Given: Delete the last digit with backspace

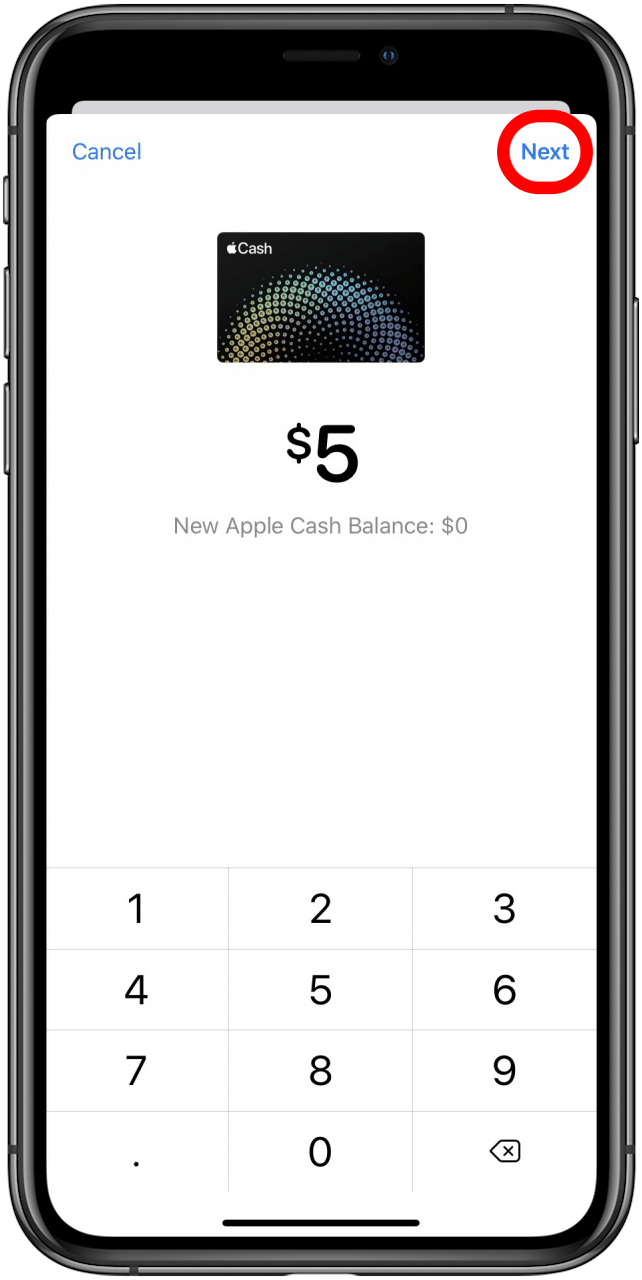Looking at the screenshot, I should click(x=504, y=1152).
